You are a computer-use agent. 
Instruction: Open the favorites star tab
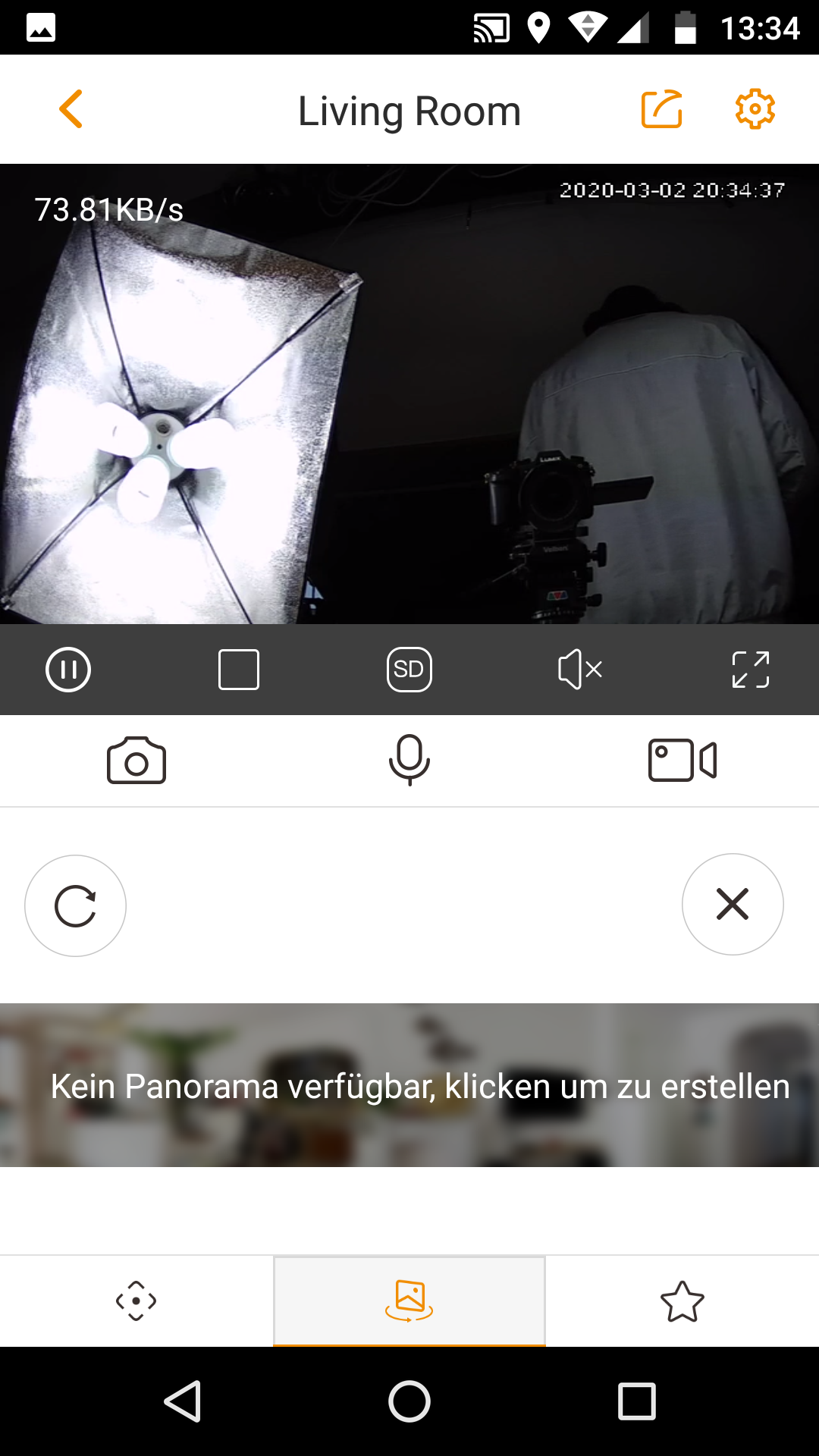point(682,1301)
